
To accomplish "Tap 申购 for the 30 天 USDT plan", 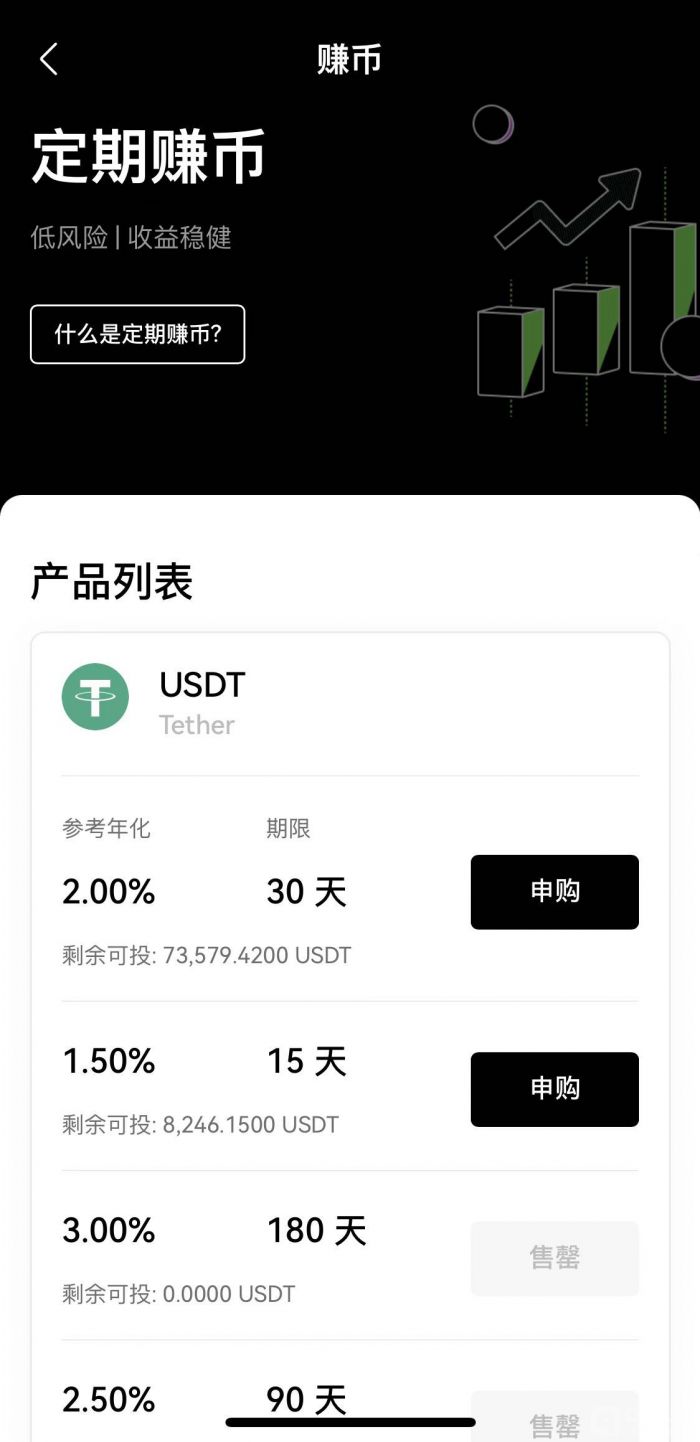I will [554, 892].
